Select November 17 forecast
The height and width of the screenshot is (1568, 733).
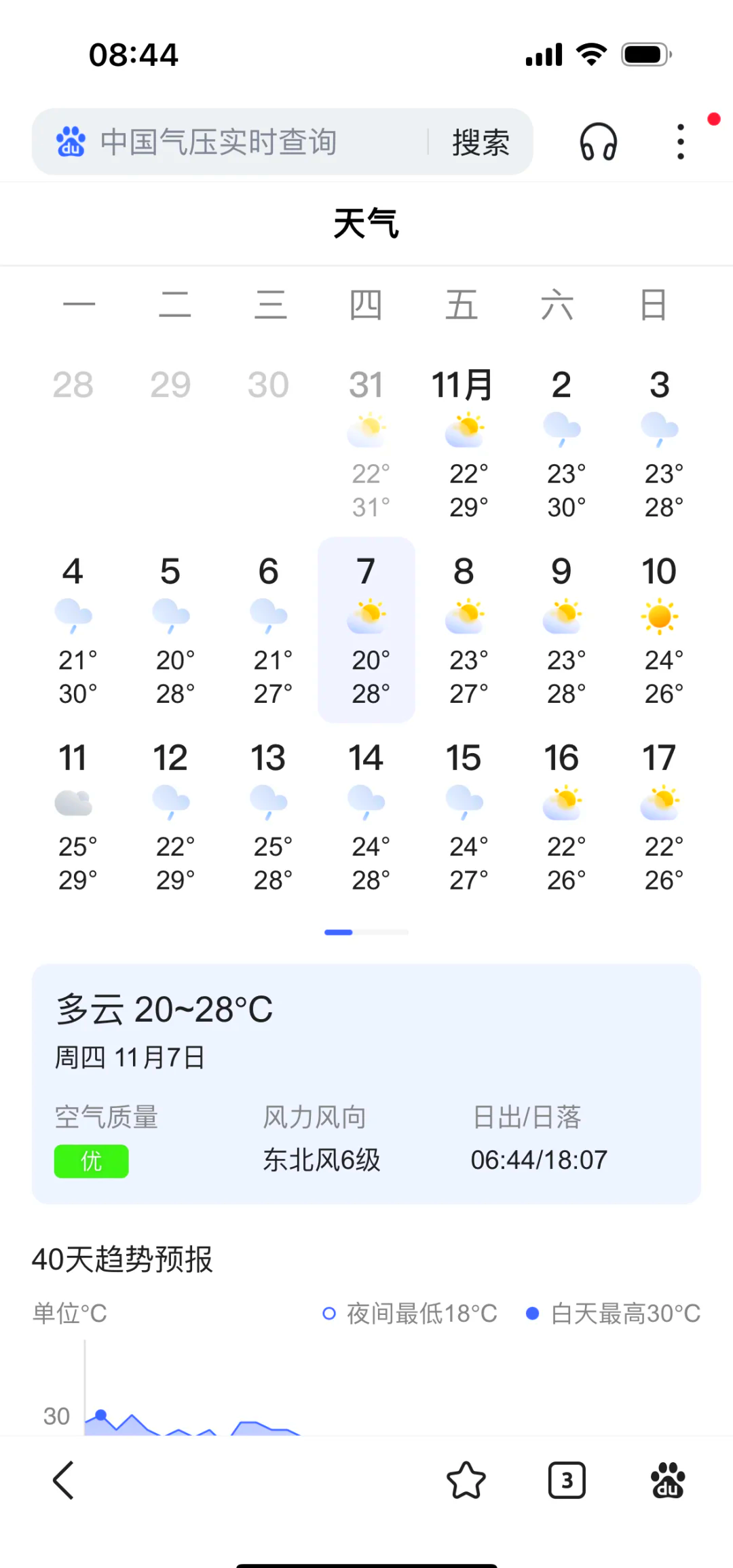[x=659, y=816]
